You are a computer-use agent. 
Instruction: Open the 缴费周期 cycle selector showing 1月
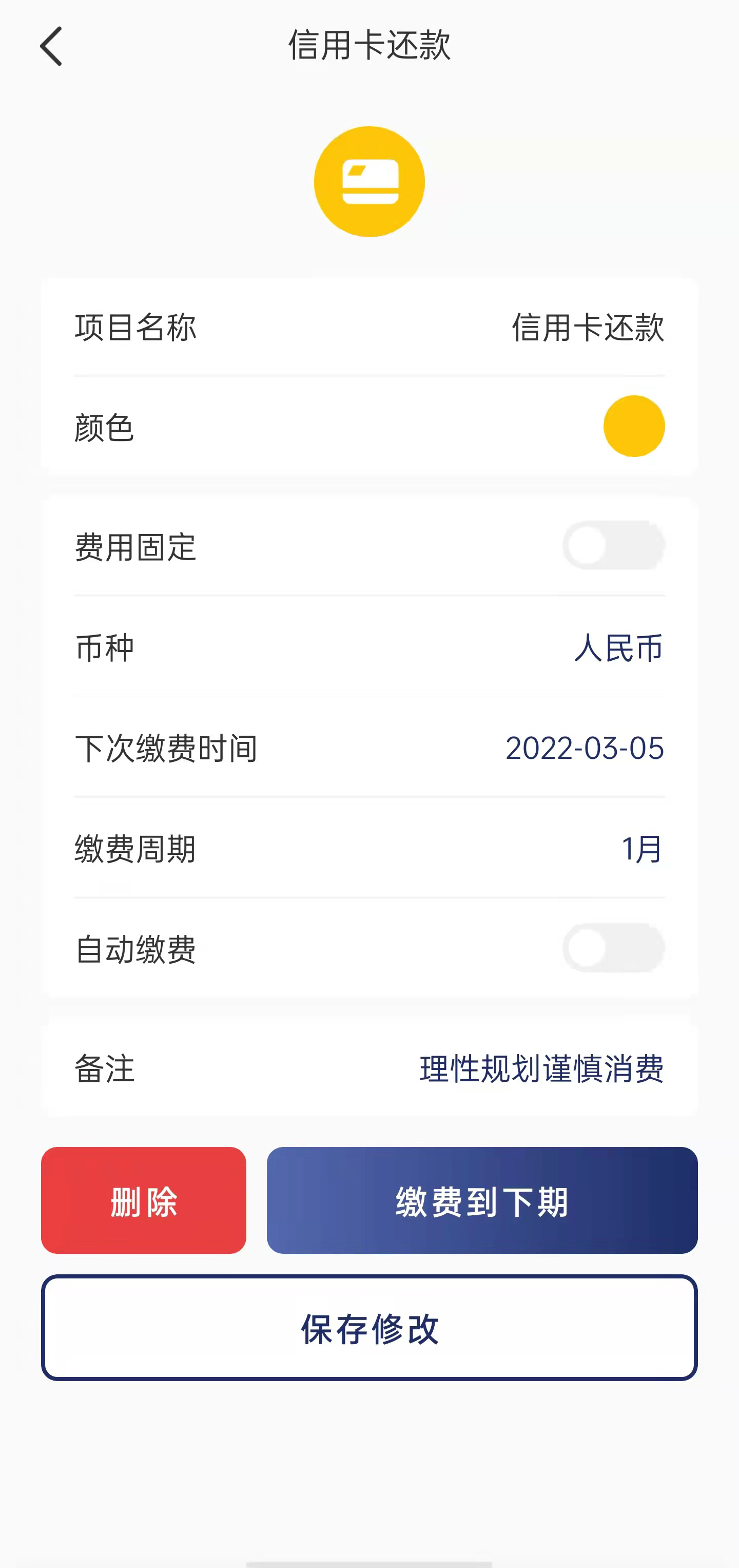coord(641,849)
